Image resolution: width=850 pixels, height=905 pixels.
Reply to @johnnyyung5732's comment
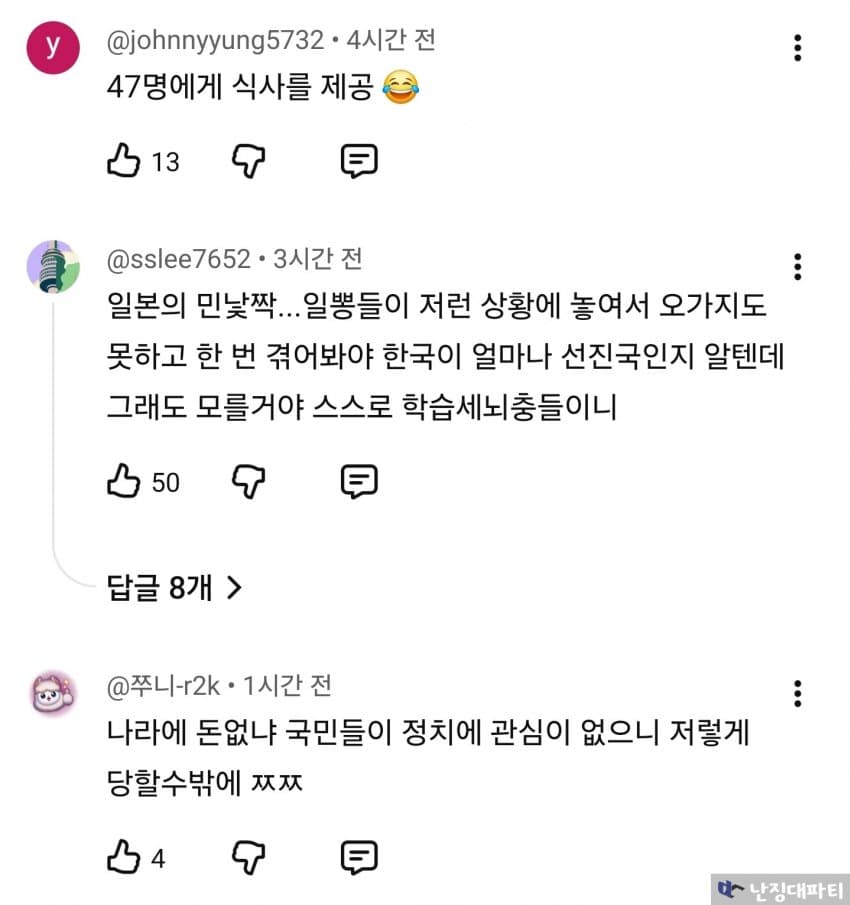point(359,161)
